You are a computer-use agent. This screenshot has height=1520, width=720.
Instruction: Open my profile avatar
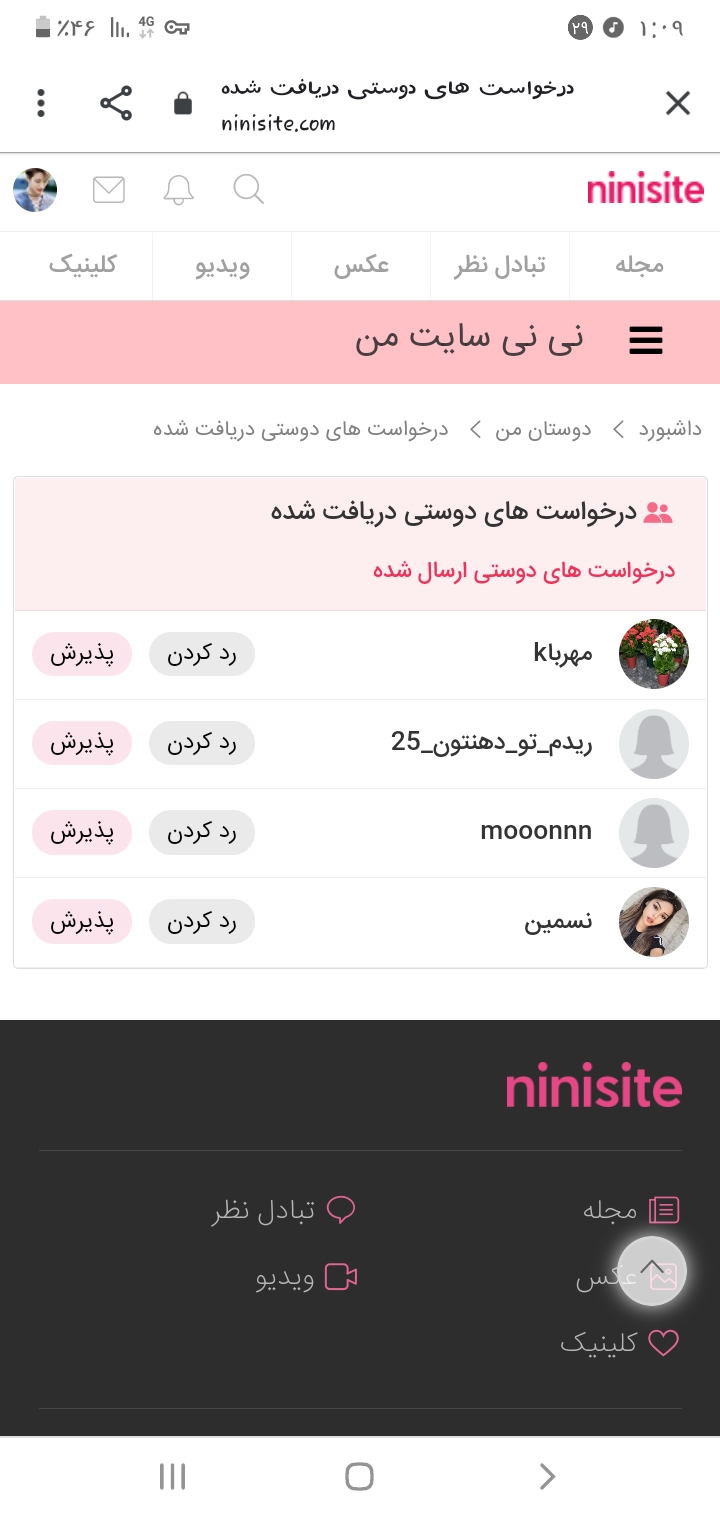(x=35, y=189)
